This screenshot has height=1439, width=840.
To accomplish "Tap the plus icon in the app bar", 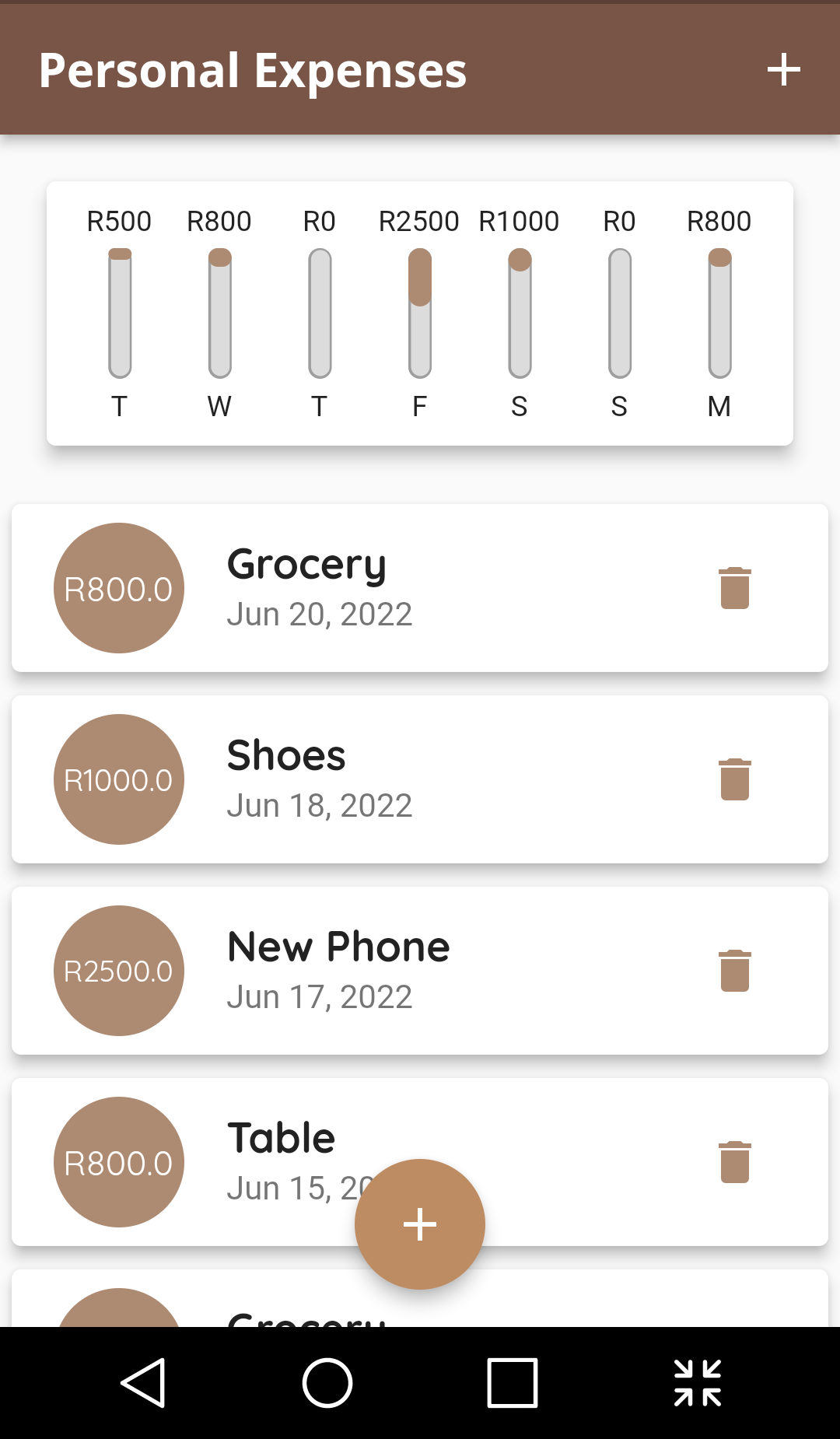I will point(784,69).
